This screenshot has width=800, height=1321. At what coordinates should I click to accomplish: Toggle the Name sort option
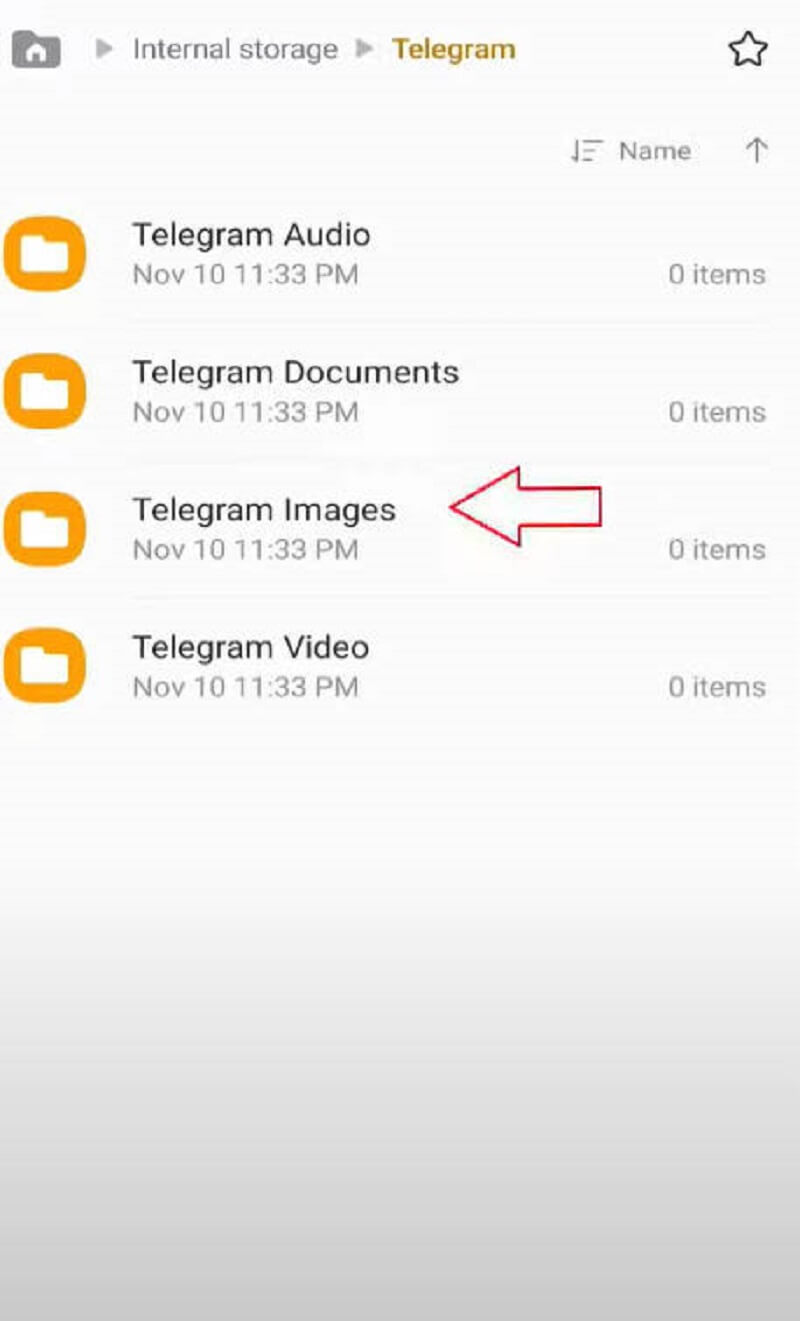tap(655, 150)
